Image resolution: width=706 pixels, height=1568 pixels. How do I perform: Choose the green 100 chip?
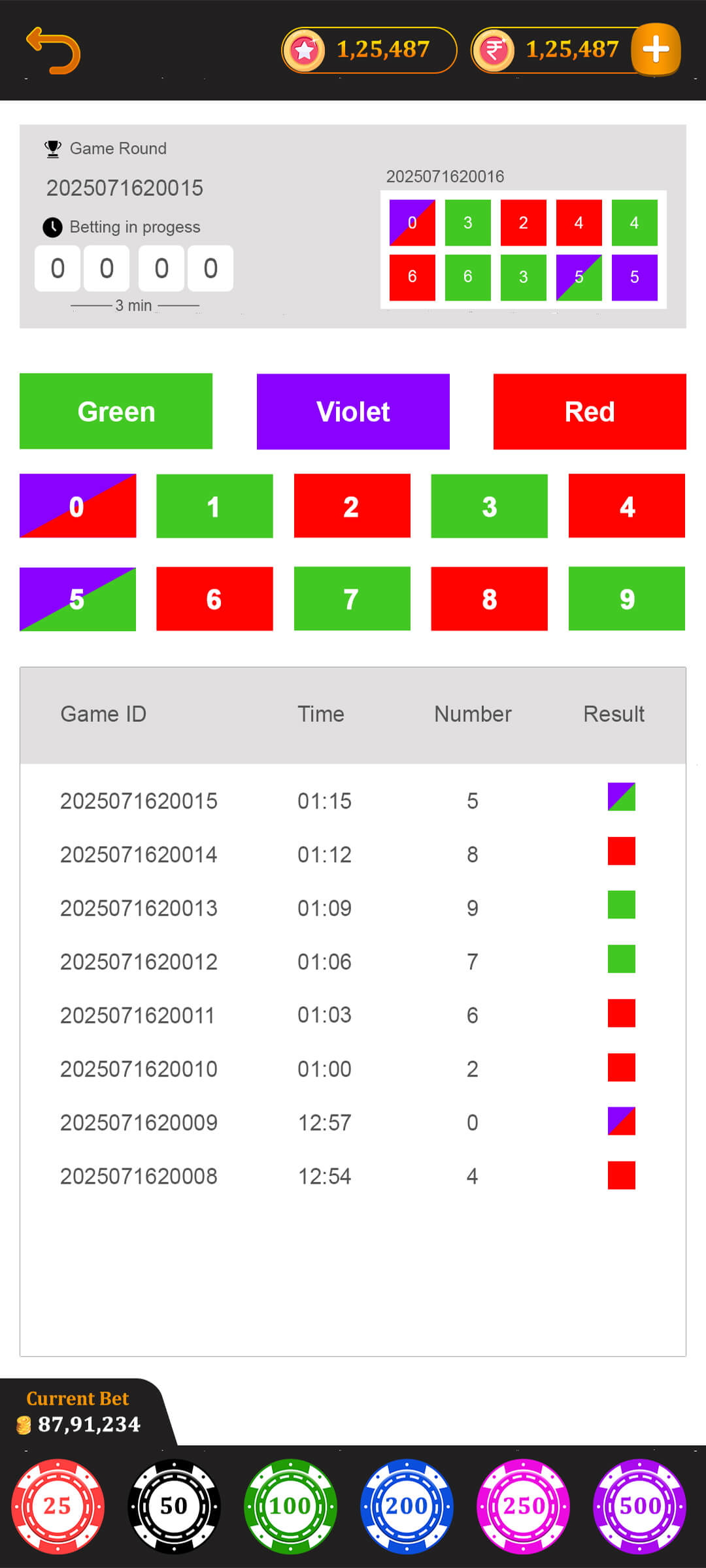click(x=290, y=1506)
